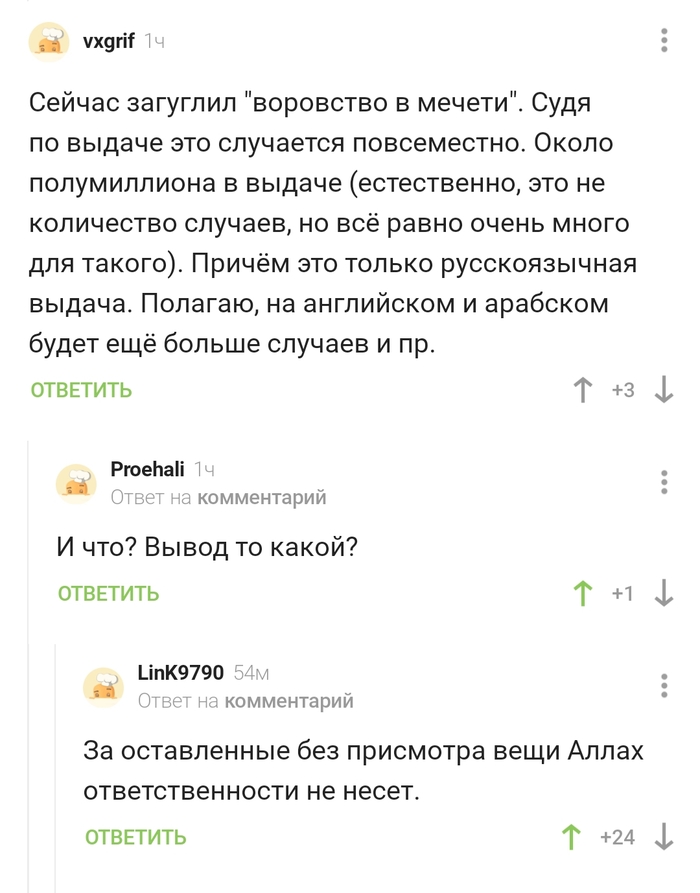Jump to parent comment from Proehali's reply
700x893 pixels.
(262, 497)
